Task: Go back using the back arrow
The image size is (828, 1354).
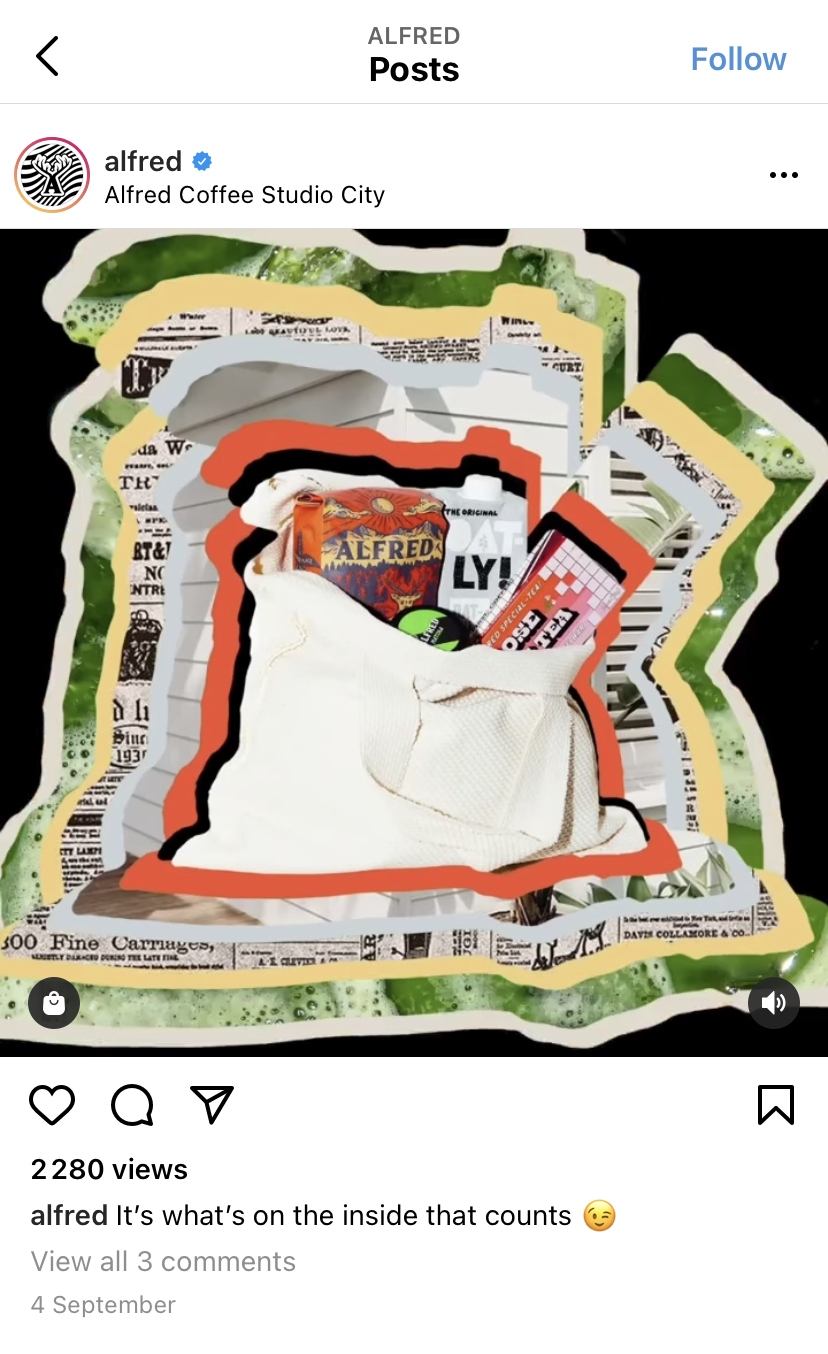Action: pos(47,57)
